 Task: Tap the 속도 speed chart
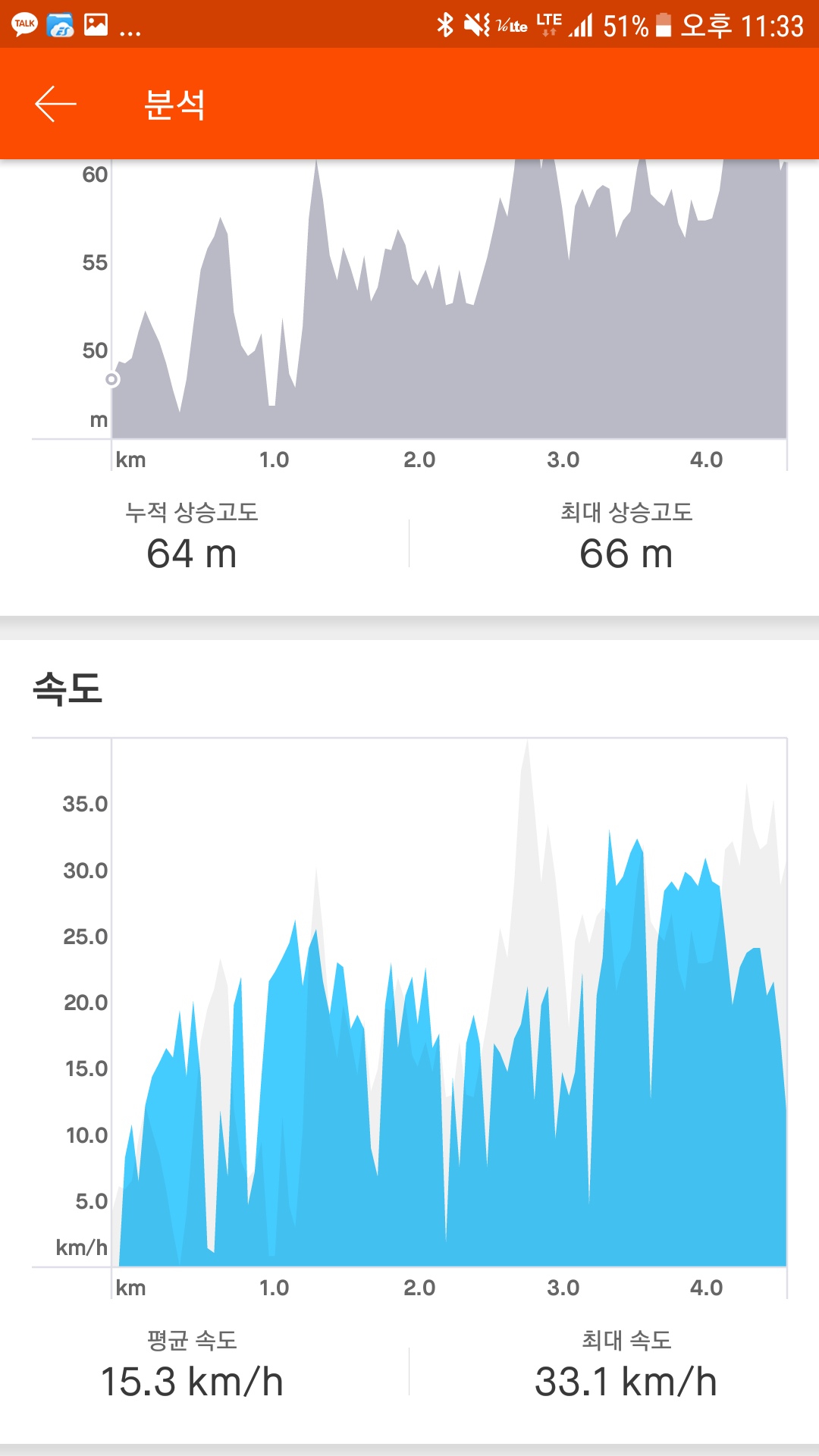tap(449, 1002)
